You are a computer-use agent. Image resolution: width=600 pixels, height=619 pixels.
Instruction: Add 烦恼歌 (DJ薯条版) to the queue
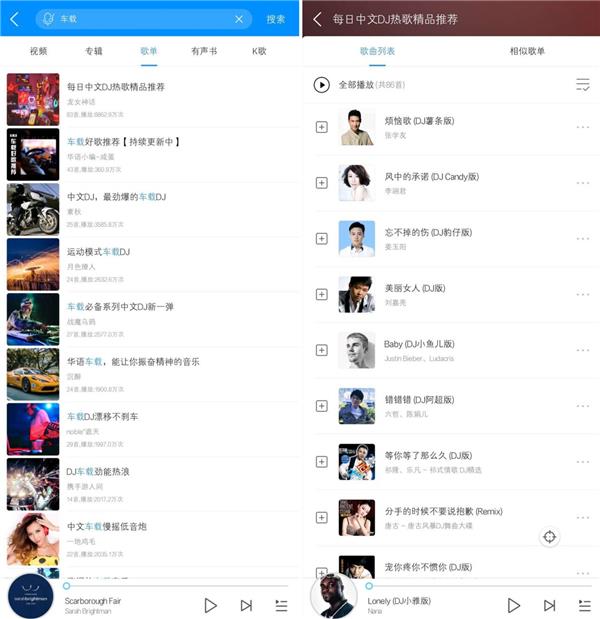321,127
